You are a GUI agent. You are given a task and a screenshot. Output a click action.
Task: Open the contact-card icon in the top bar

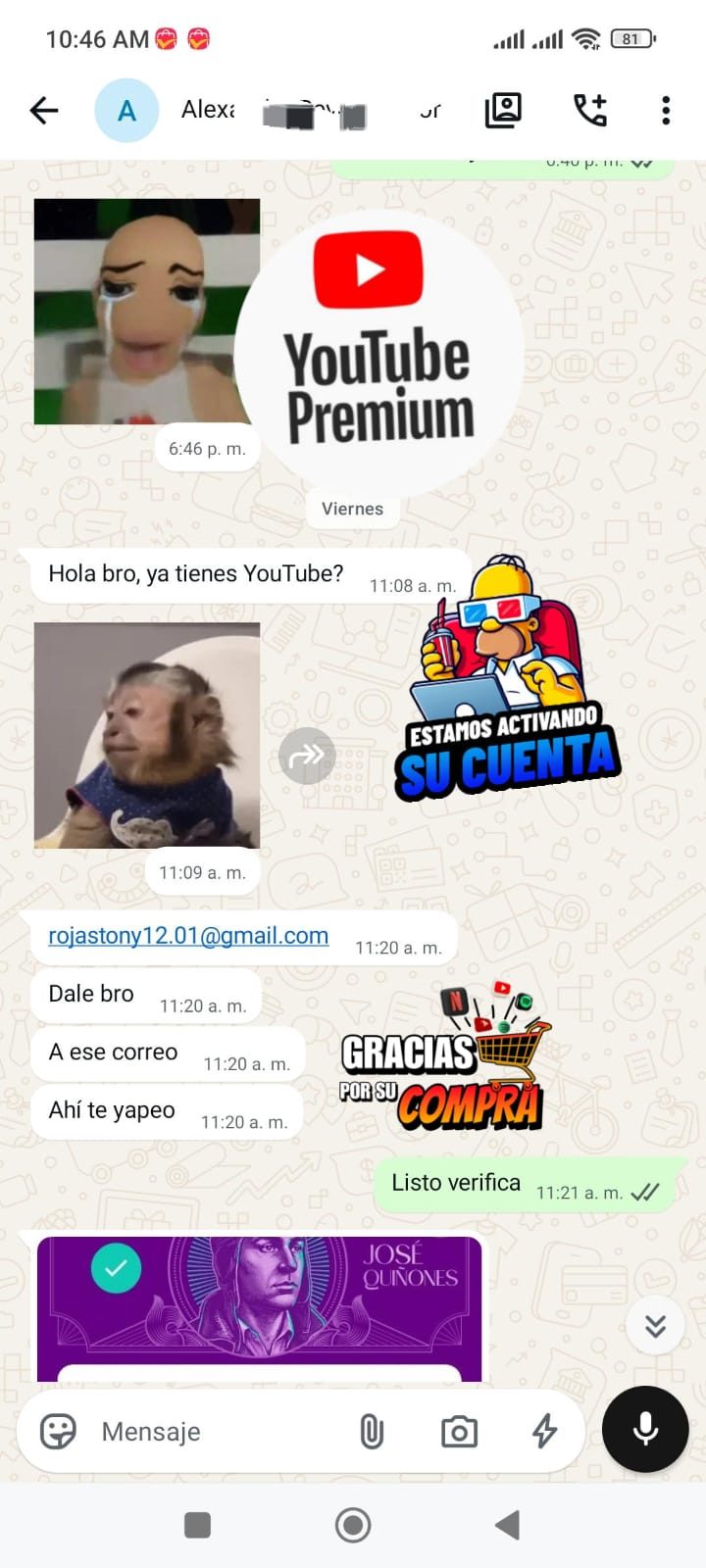point(503,111)
